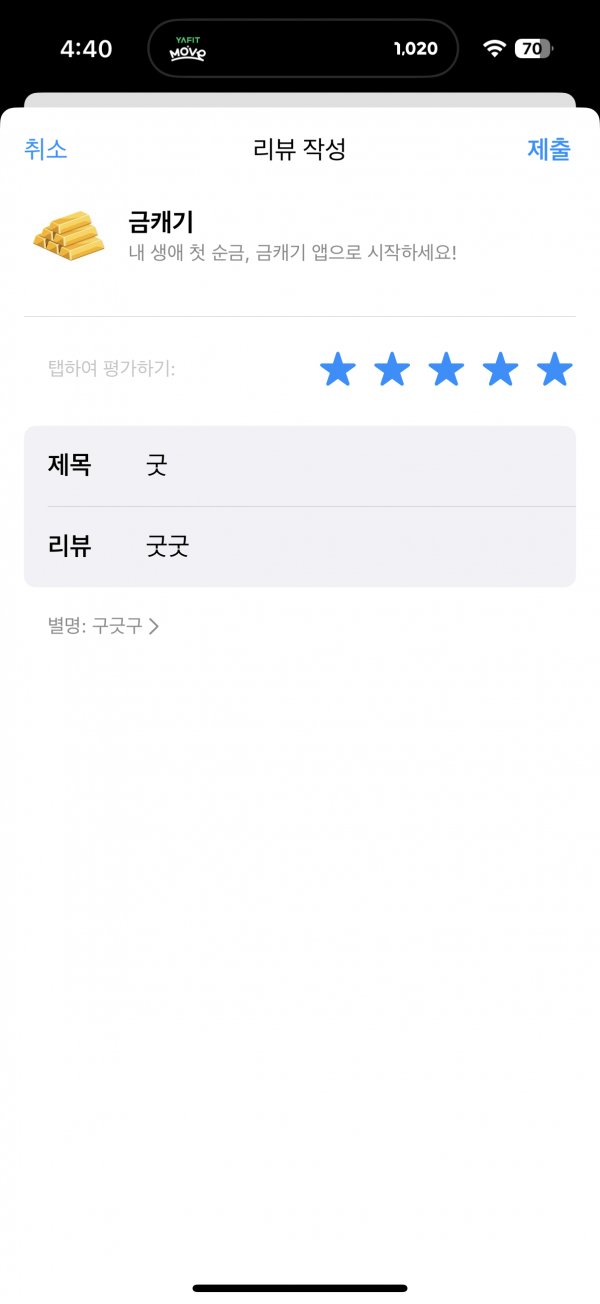The height and width of the screenshot is (1304, 600).
Task: Open the 별명 nickname setting
Action: click(x=104, y=627)
